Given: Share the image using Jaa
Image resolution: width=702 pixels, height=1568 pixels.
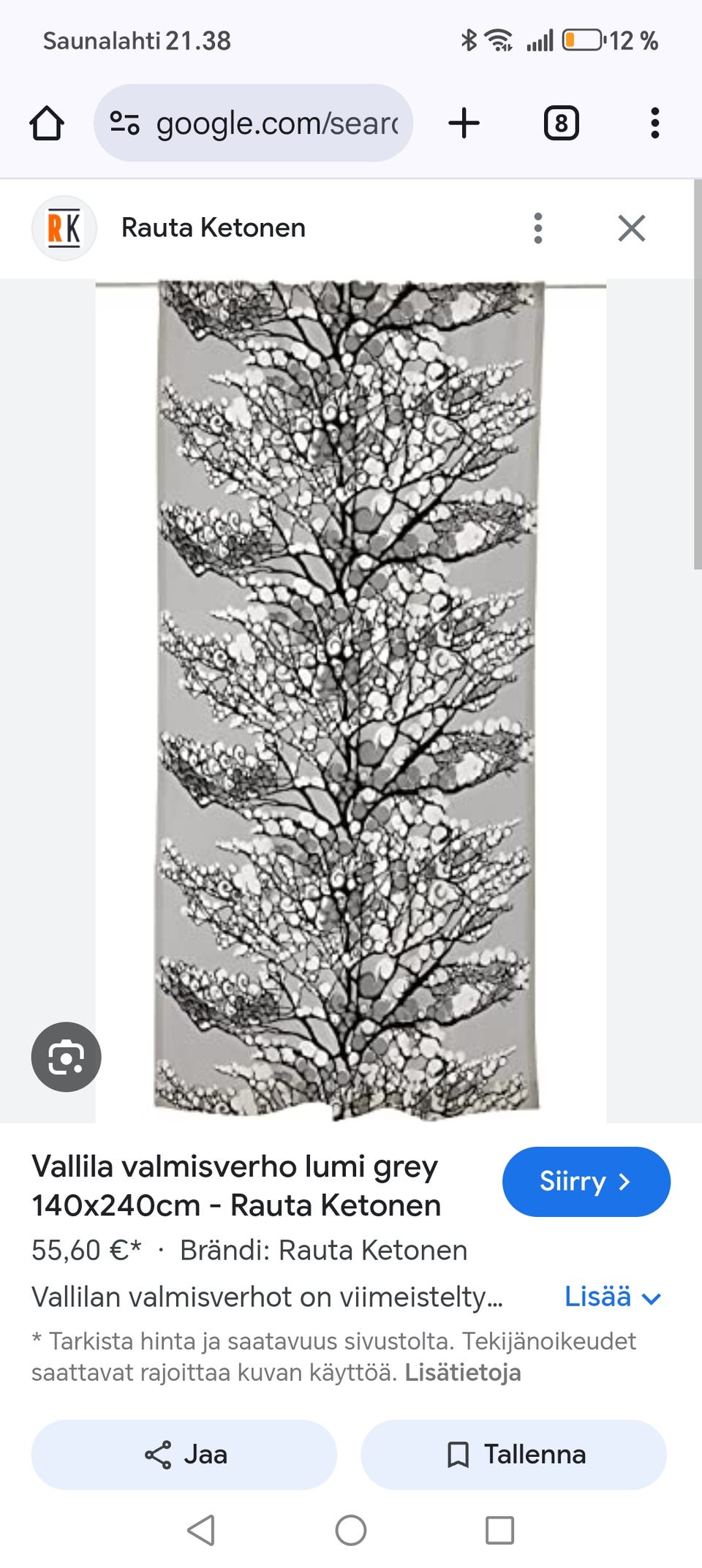Looking at the screenshot, I should point(184,1455).
